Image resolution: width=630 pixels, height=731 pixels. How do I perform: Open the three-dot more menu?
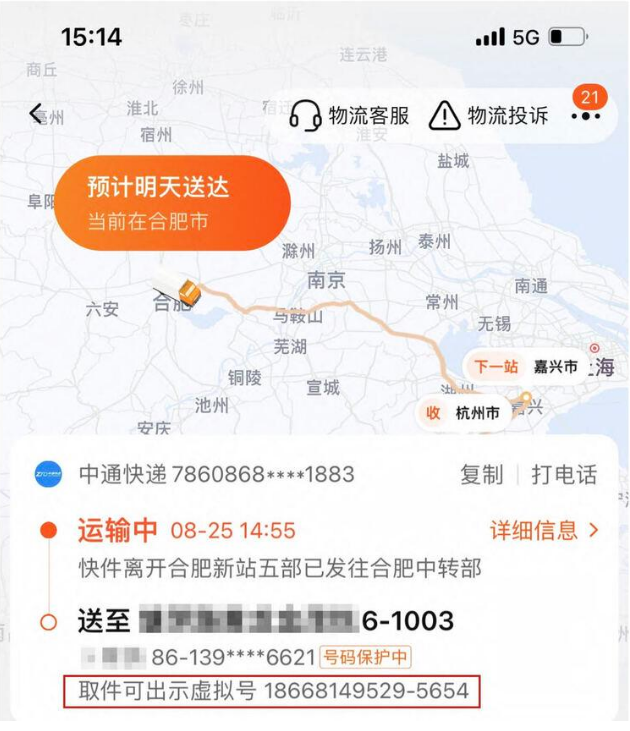point(586,116)
